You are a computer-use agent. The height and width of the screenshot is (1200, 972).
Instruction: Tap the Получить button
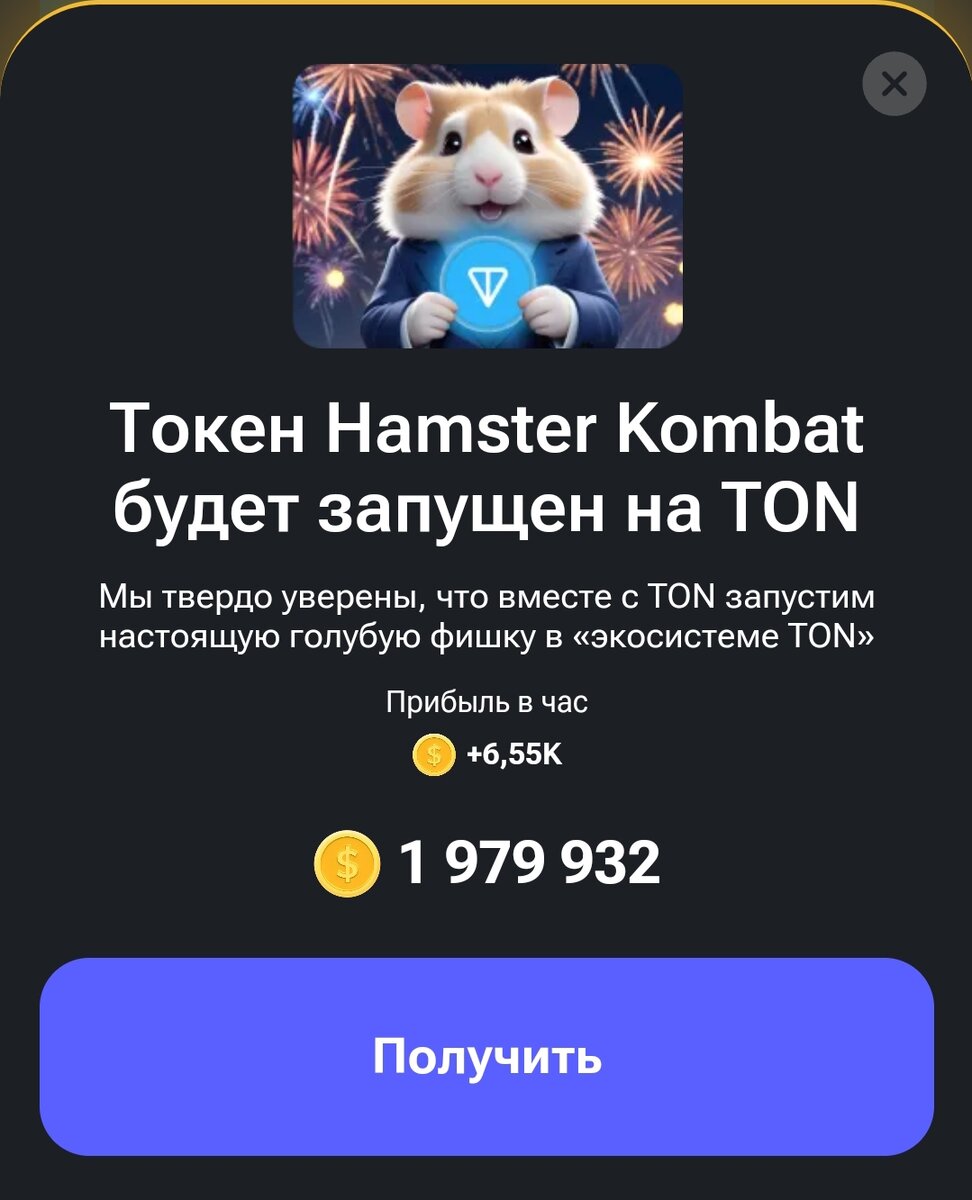pos(486,1057)
